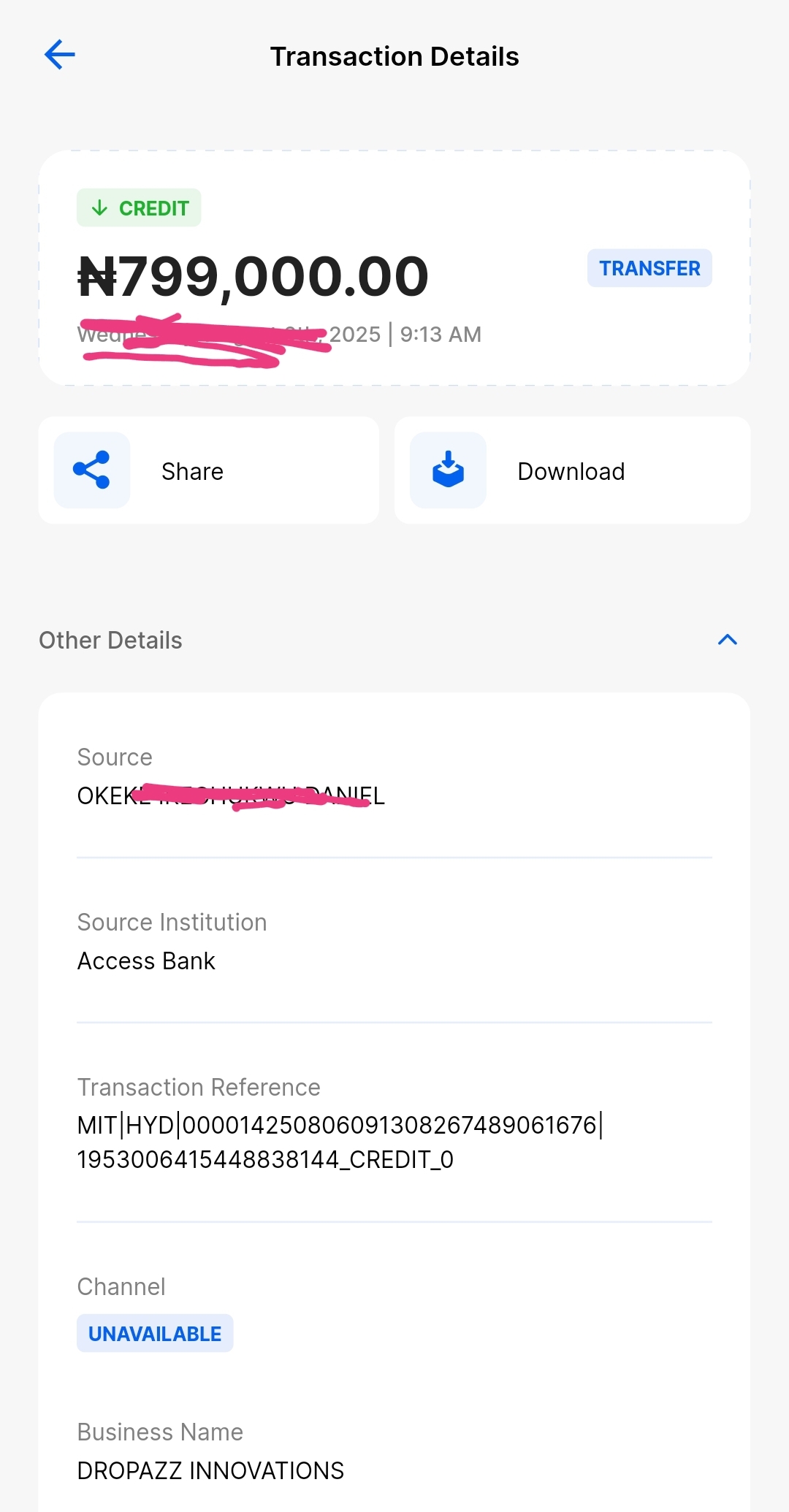Tap the Channel field label
Viewport: 789px width, 1512px height.
pyautogui.click(x=121, y=1286)
